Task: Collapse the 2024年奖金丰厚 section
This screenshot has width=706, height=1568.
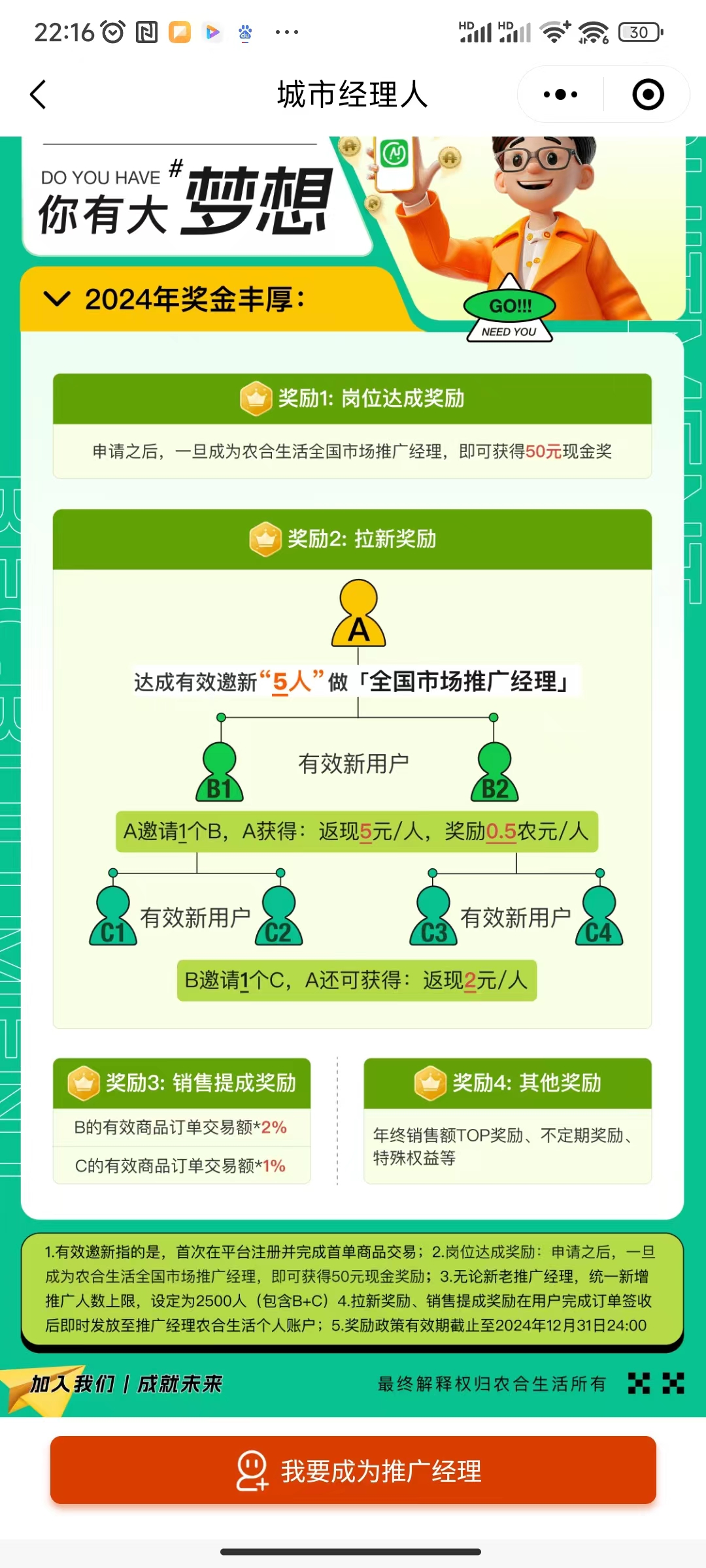Action: 57,299
